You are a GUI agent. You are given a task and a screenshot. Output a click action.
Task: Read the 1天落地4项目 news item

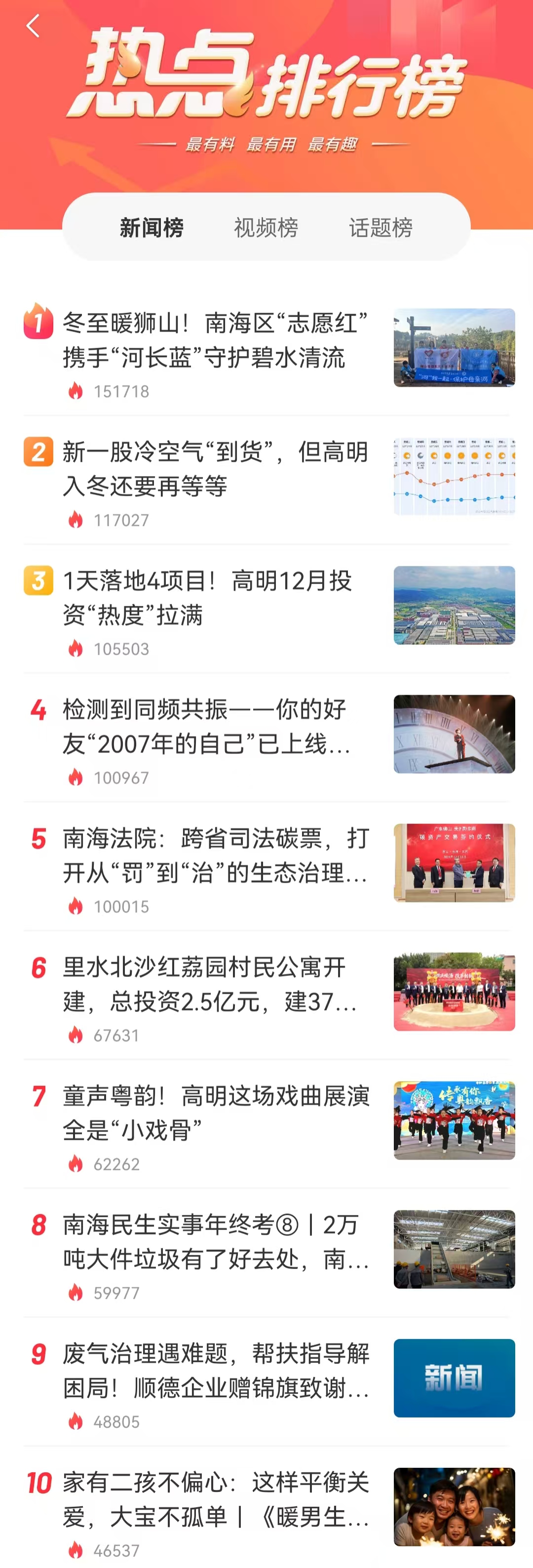point(207,597)
